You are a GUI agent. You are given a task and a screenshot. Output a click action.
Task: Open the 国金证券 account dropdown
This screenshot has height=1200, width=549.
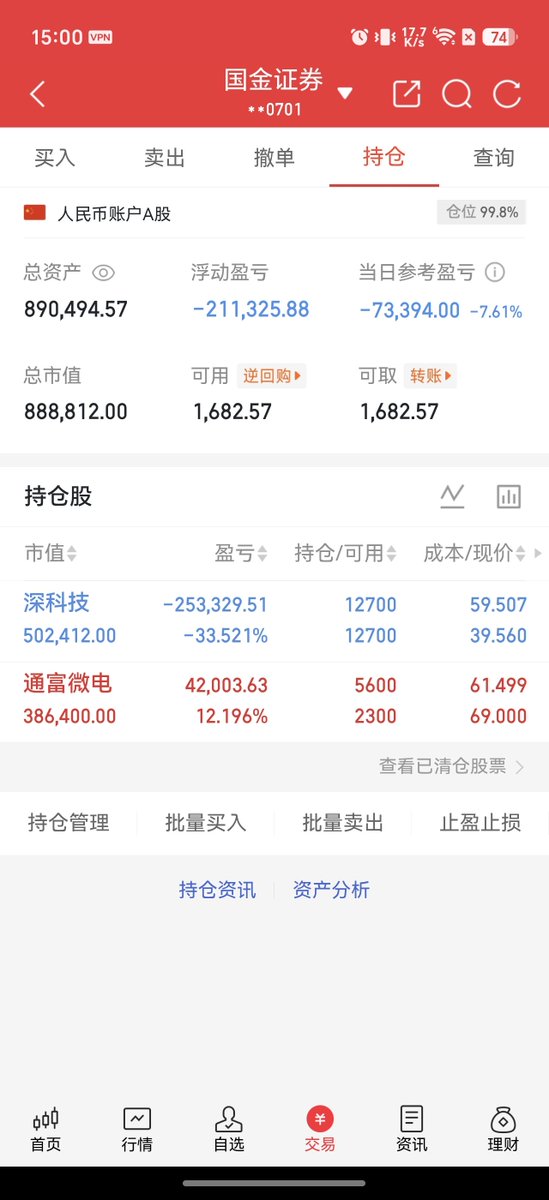(x=345, y=94)
